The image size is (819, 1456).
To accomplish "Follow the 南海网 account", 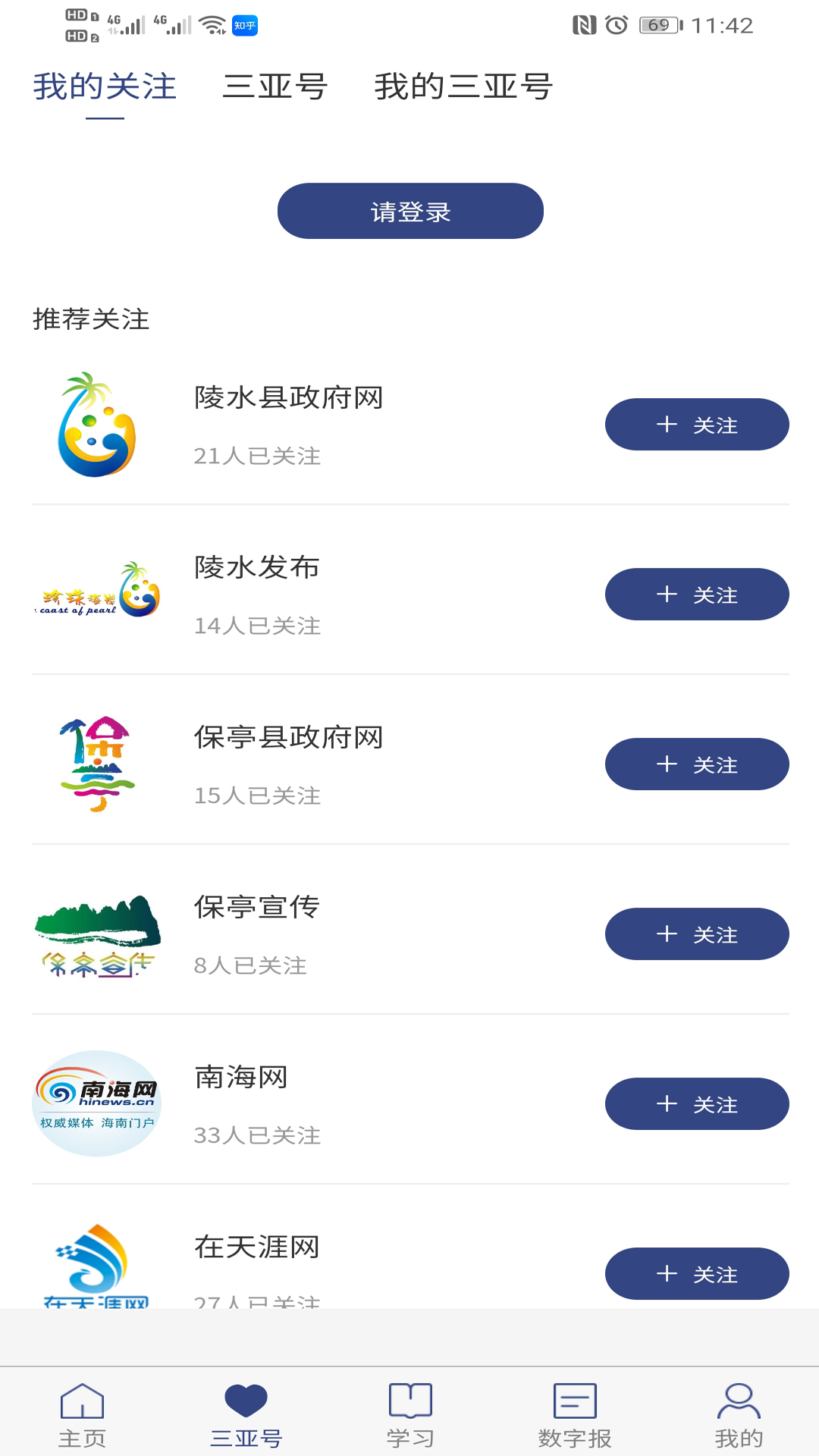I will [x=696, y=1104].
